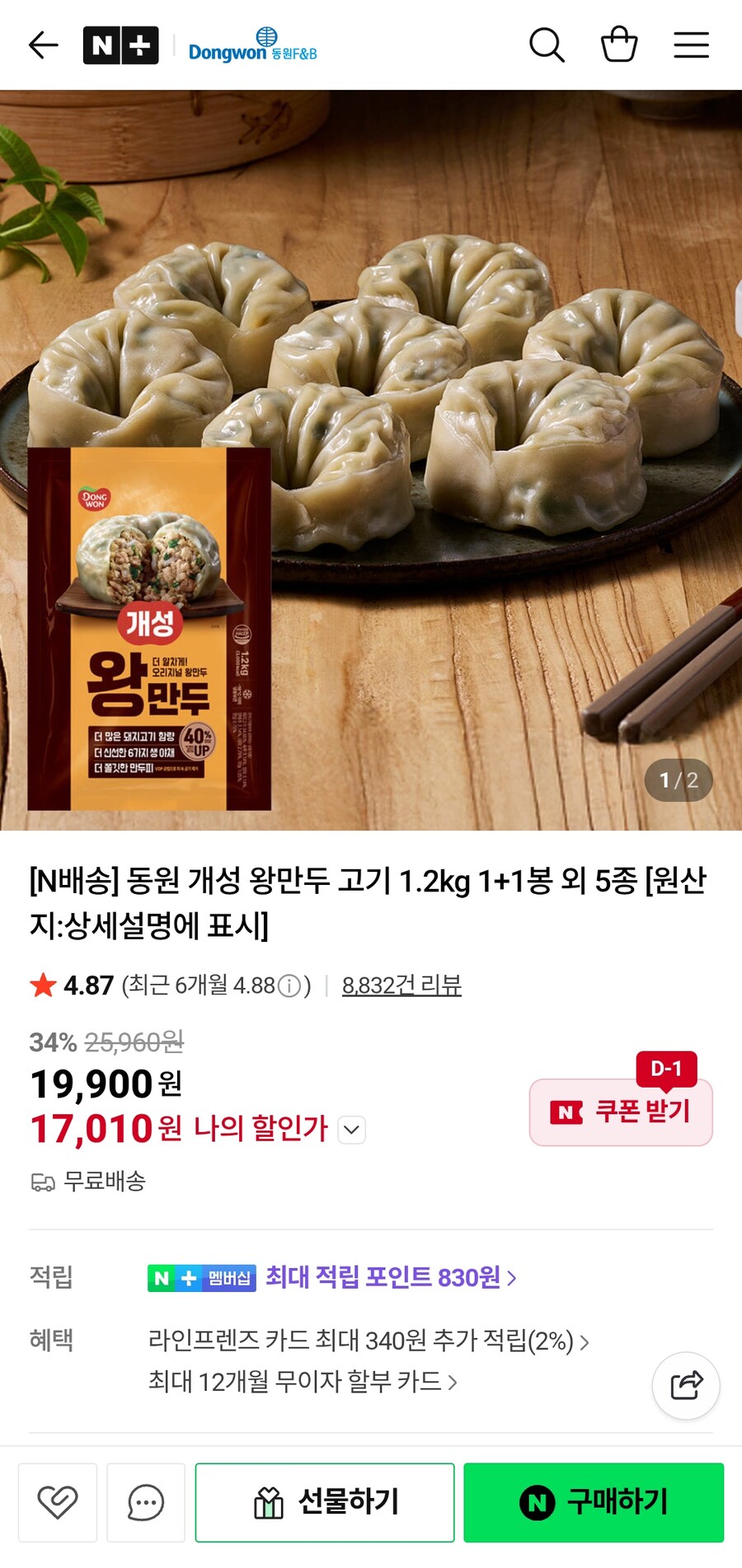
Task: Tap the N Plus membership logo
Action: pyautogui.click(x=121, y=45)
